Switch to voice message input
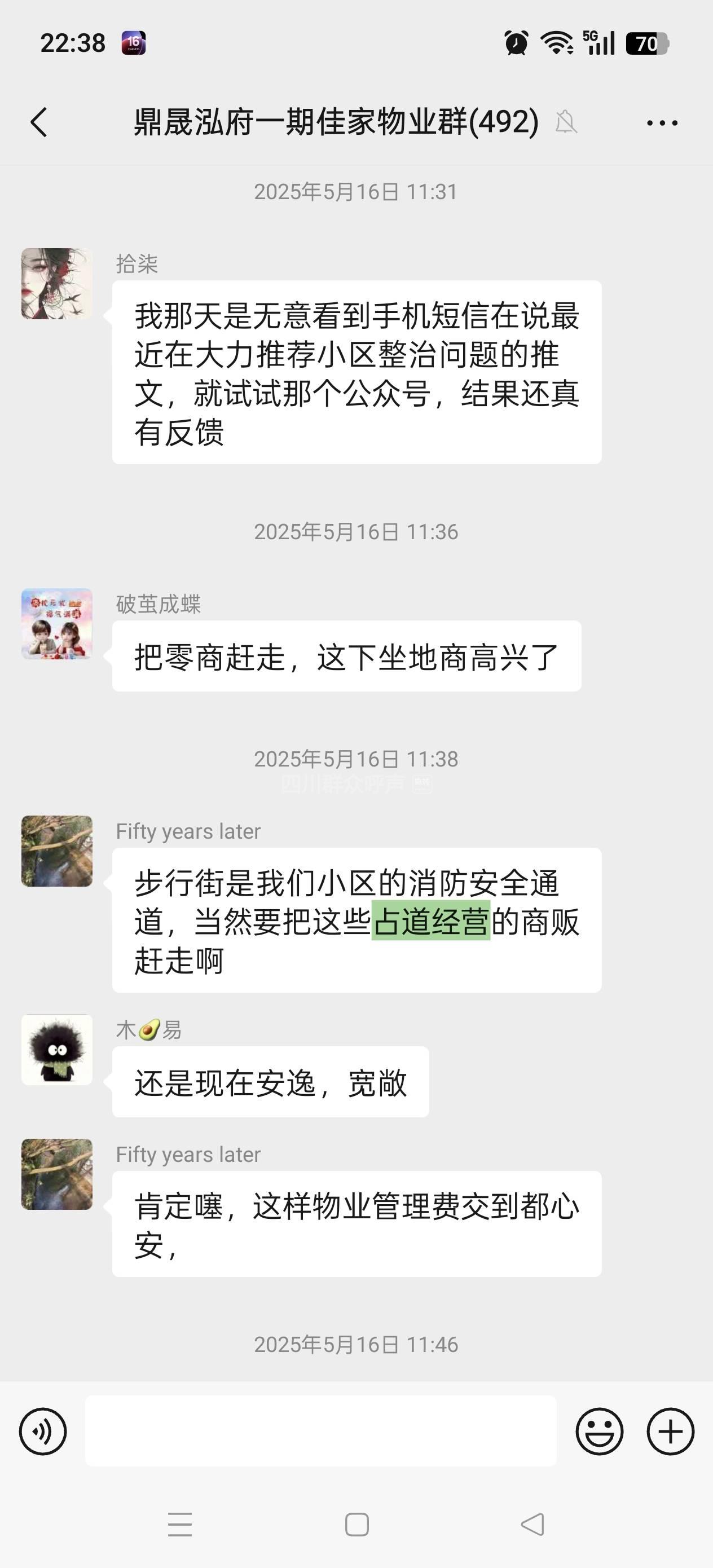 pyautogui.click(x=43, y=1431)
